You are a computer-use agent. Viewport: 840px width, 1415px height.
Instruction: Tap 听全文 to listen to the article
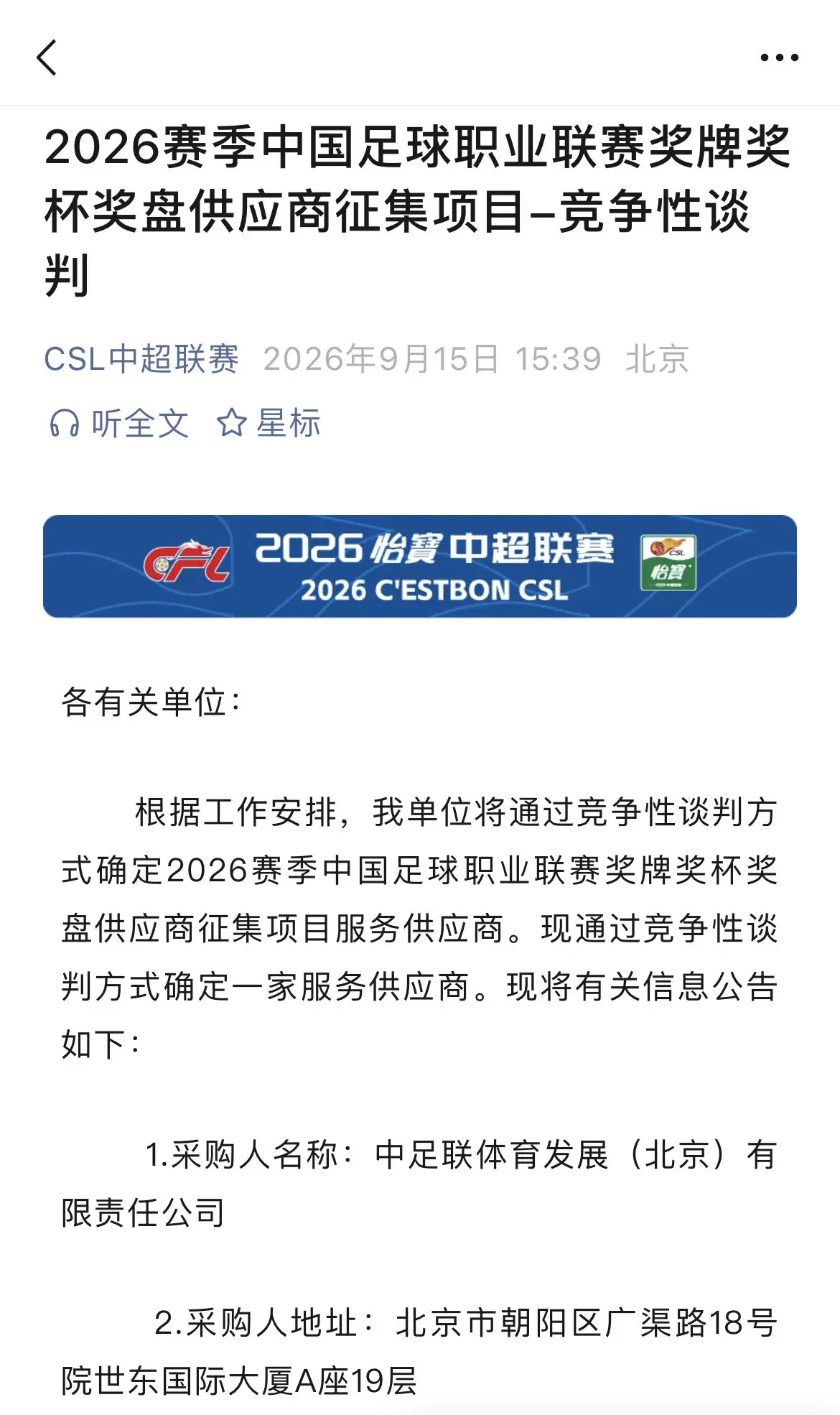click(119, 423)
